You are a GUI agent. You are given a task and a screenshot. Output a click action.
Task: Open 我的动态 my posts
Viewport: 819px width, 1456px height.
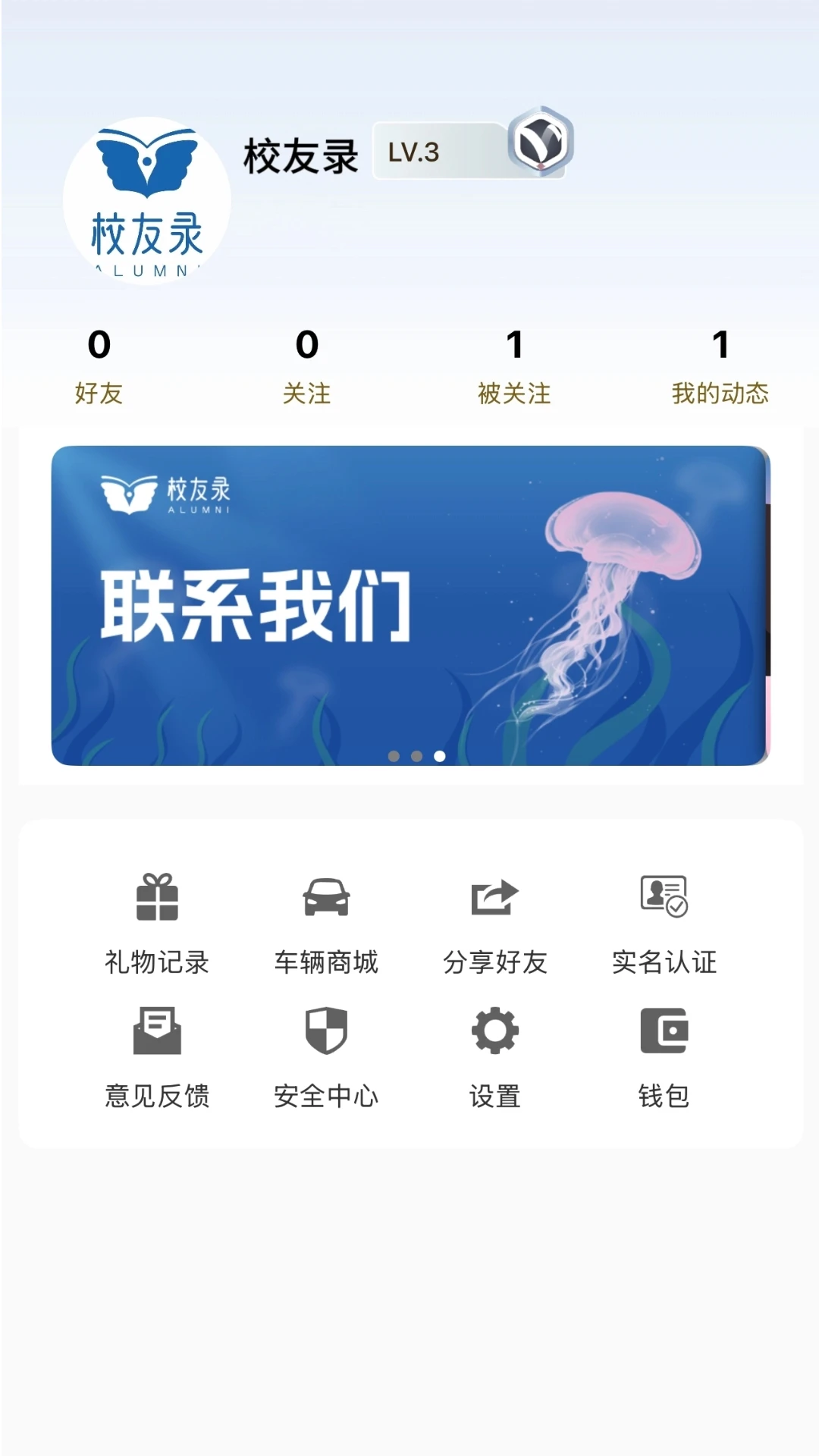point(722,368)
